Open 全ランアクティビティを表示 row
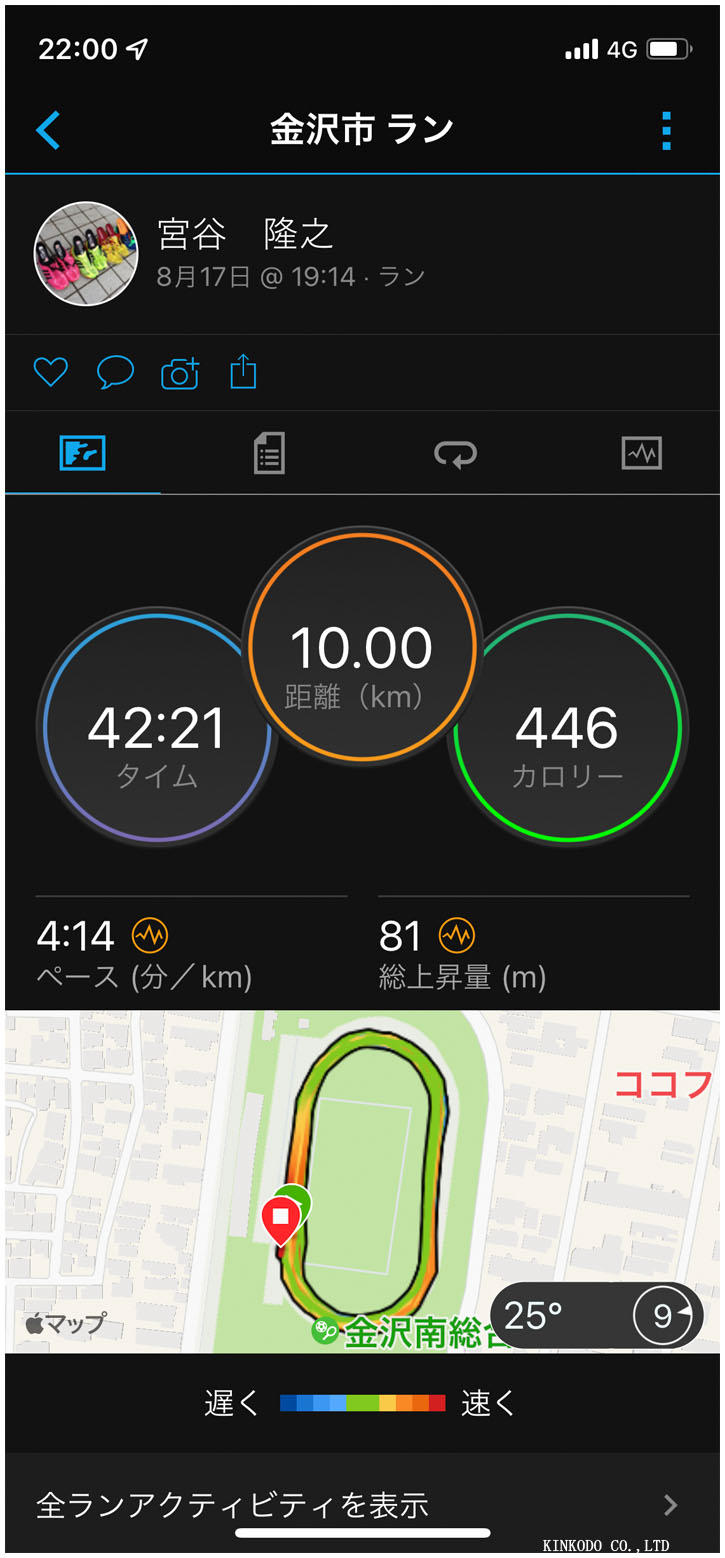 [362, 1503]
